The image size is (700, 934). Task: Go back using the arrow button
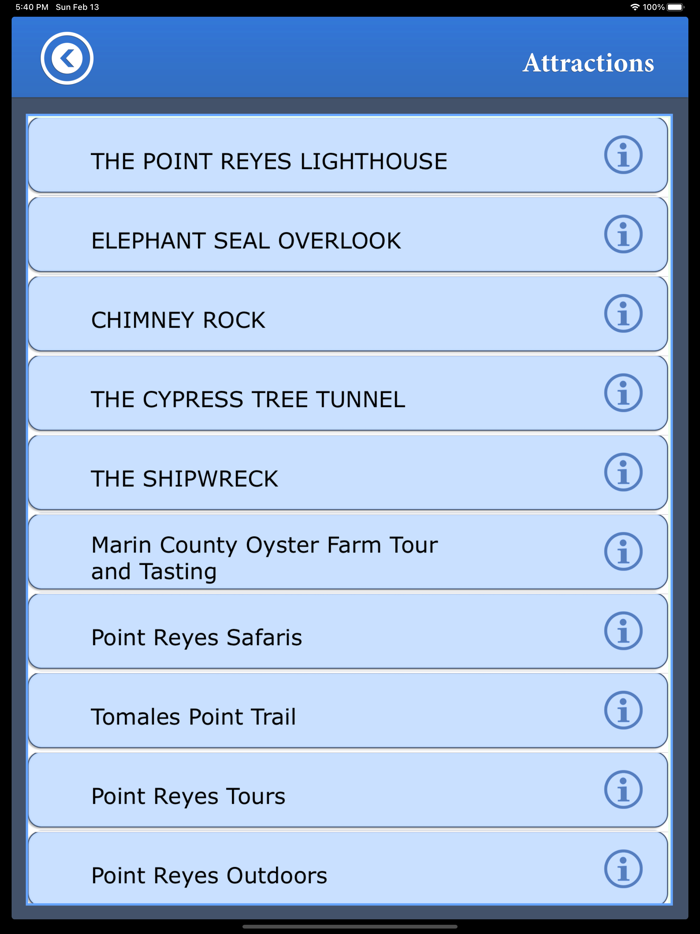pos(67,58)
